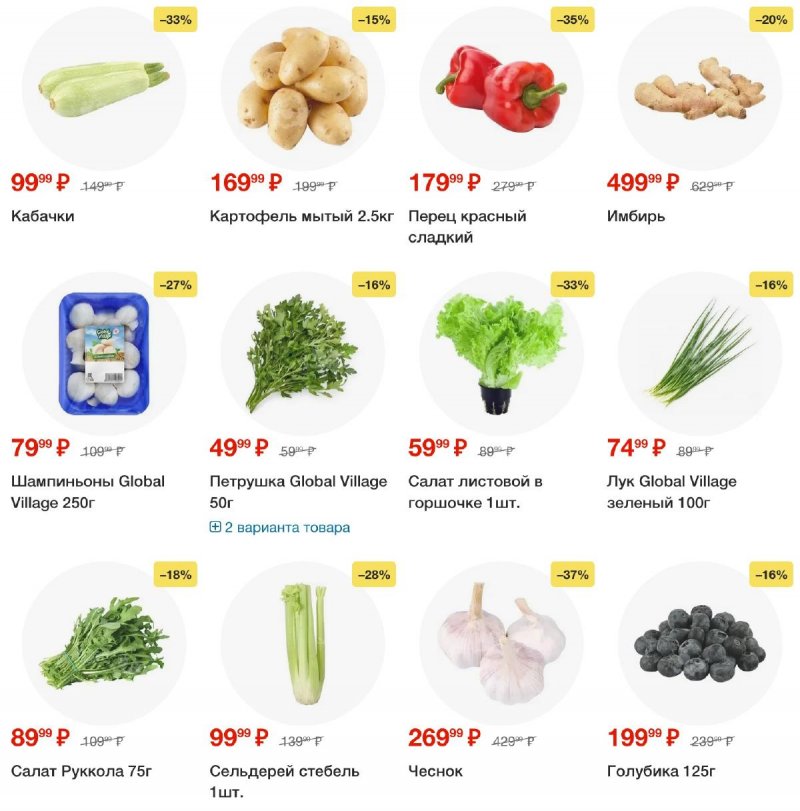Open Сельдерей стебель 1шт. card
Viewport: 800px width, 811px height.
302,642
